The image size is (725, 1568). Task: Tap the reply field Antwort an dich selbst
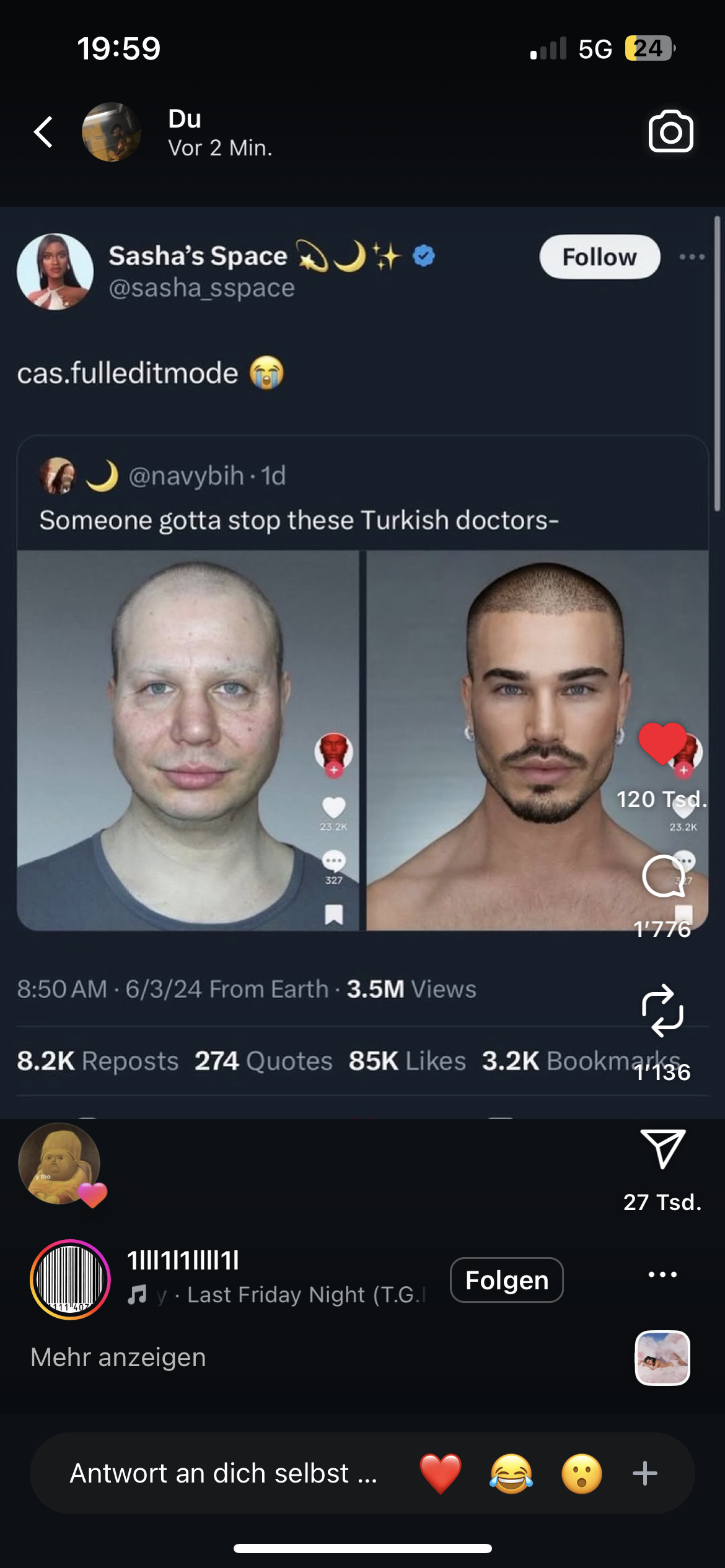pyautogui.click(x=223, y=1473)
